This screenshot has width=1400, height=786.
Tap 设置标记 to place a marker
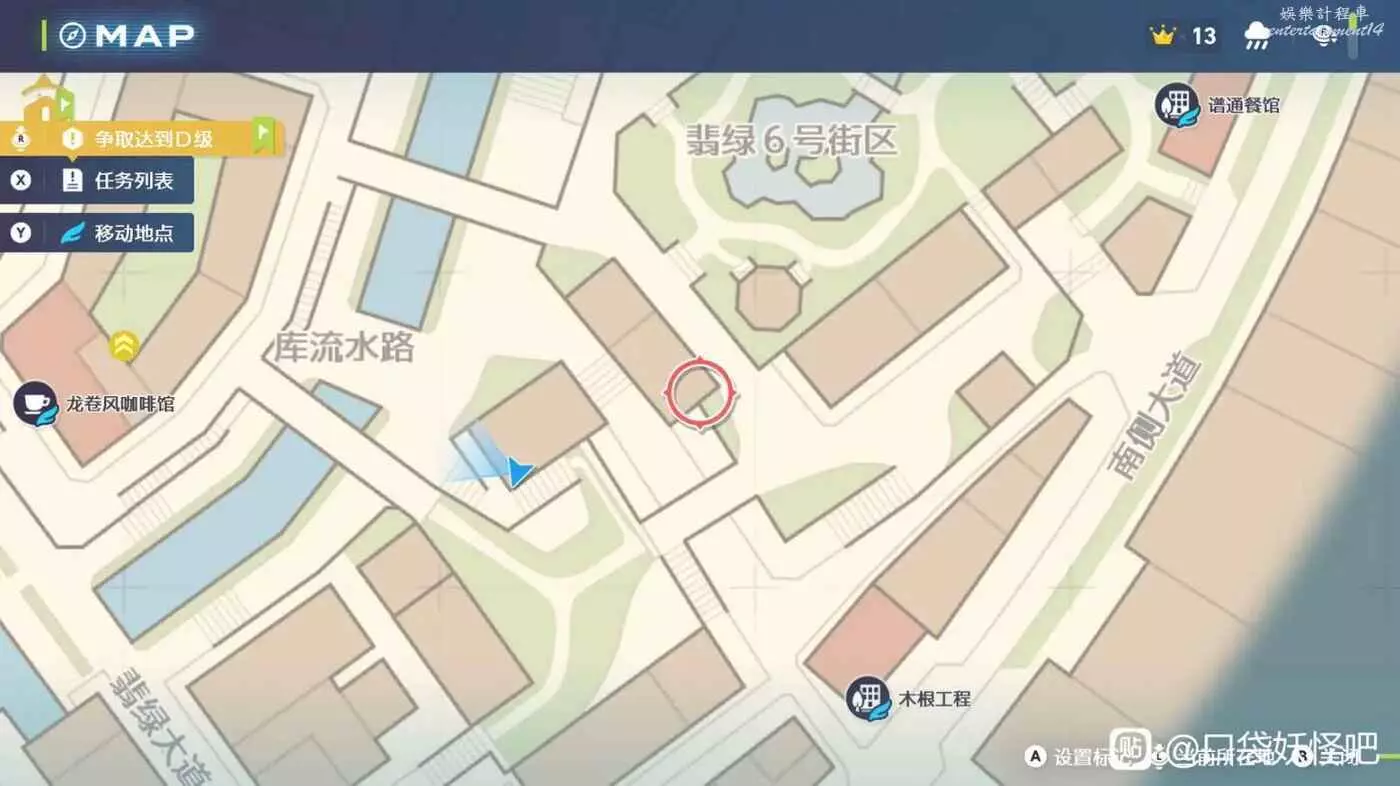point(1075,757)
